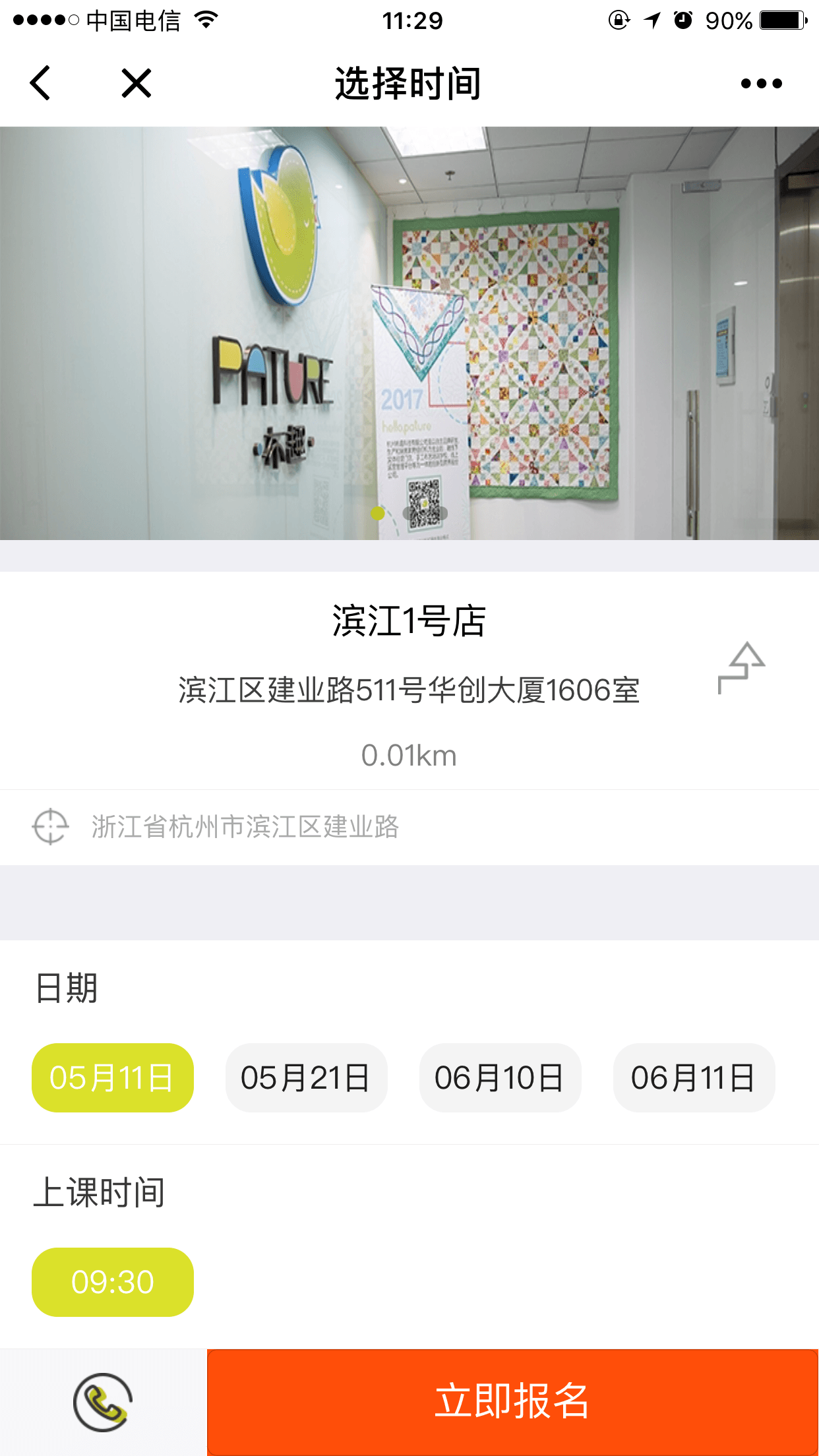Tap the 浙江省杭州市滨江区建业路 address field
This screenshot has height=1456, width=819.
pyautogui.click(x=246, y=827)
